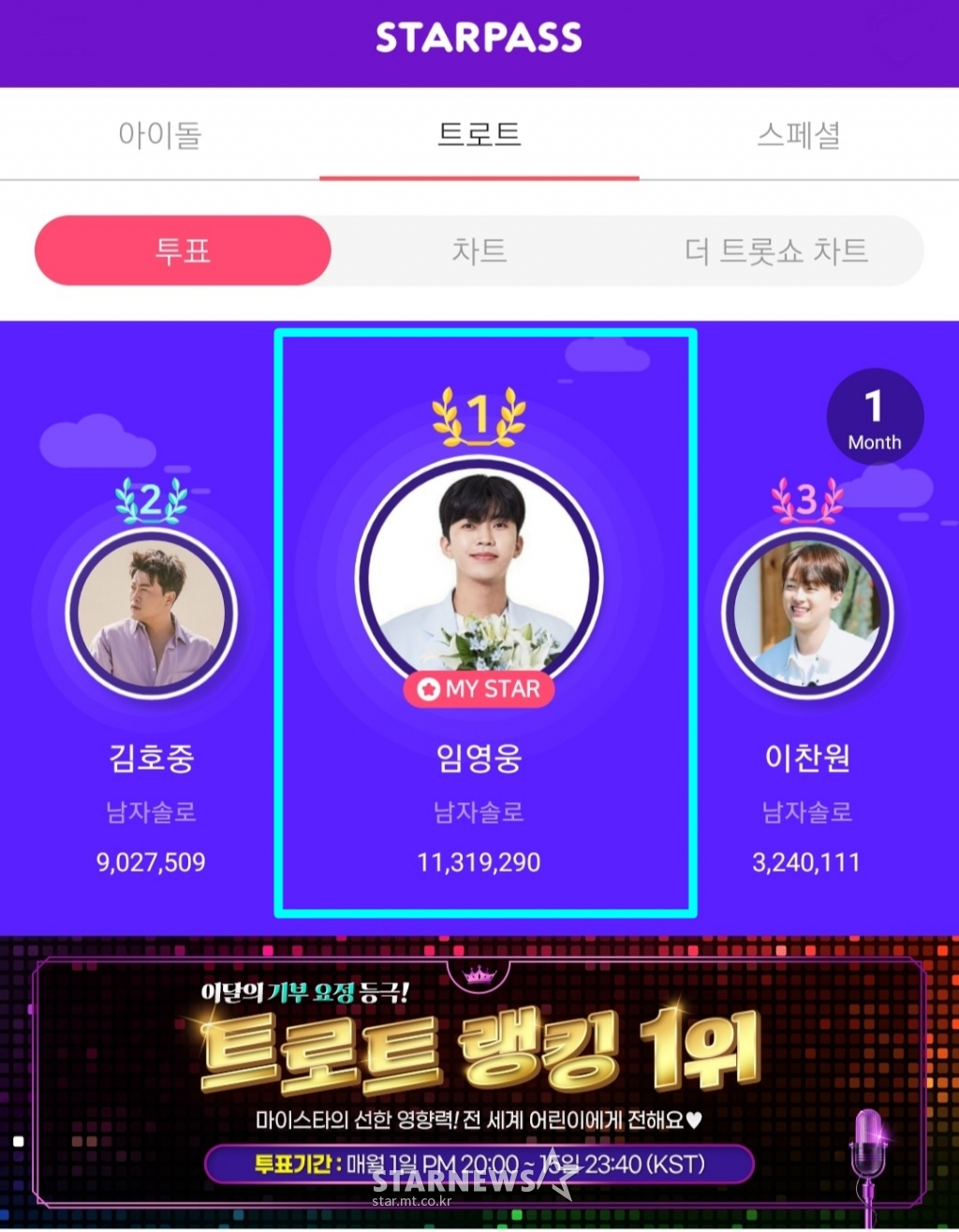The image size is (959, 1232).
Task: Open second-place 김호중's card
Action: 151,655
